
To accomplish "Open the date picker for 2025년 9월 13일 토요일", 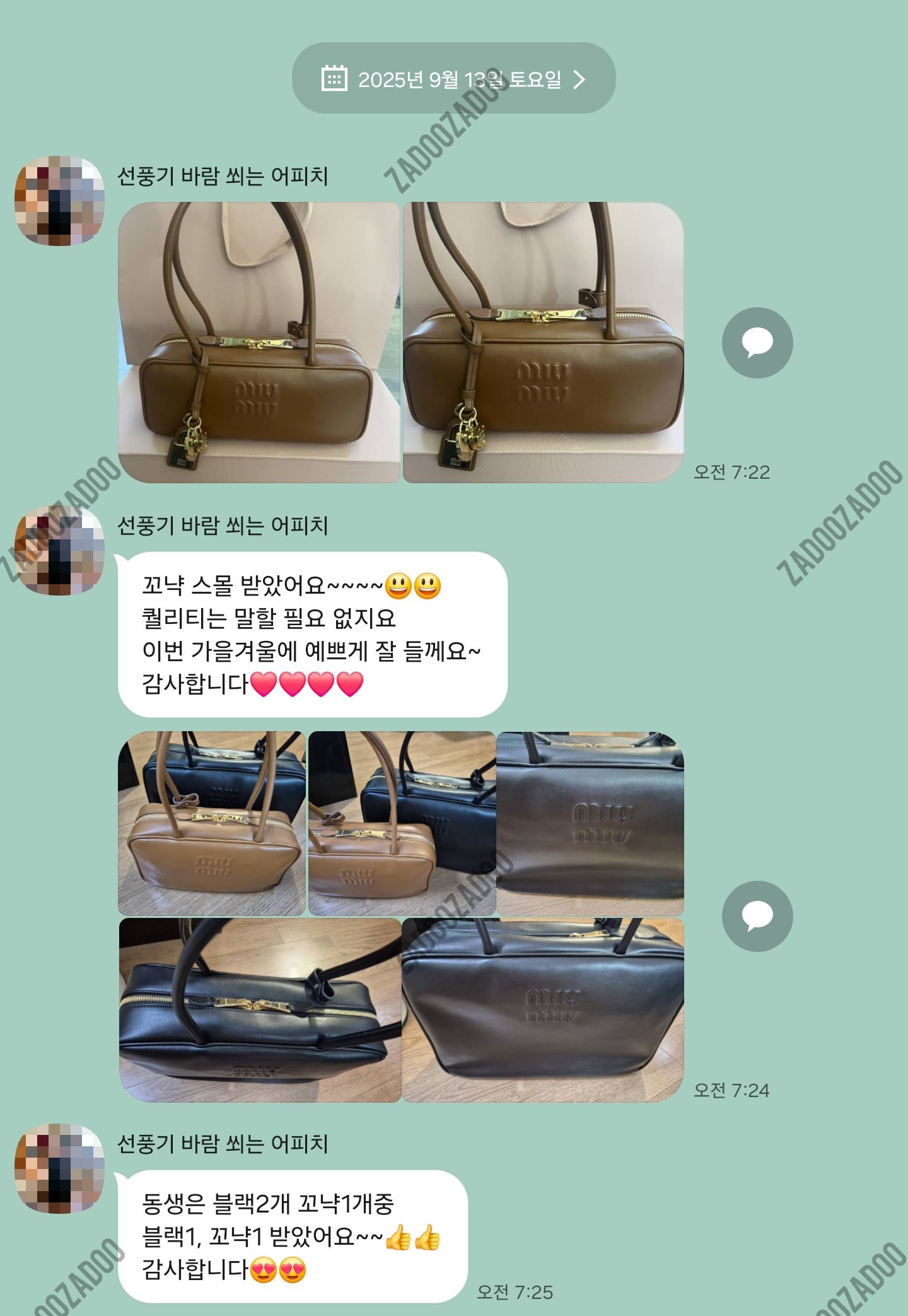I will tap(453, 79).
